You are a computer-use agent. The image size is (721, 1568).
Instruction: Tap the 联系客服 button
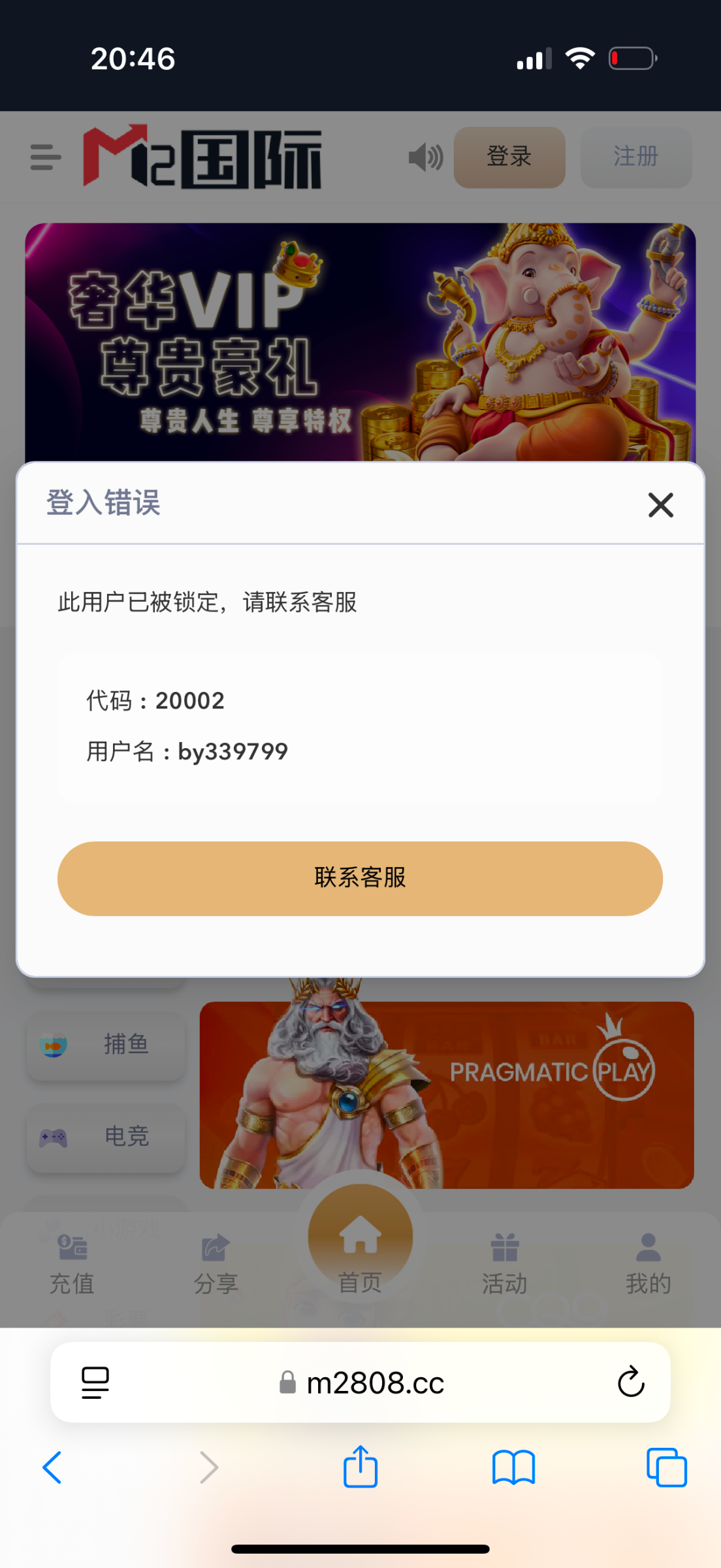(360, 878)
